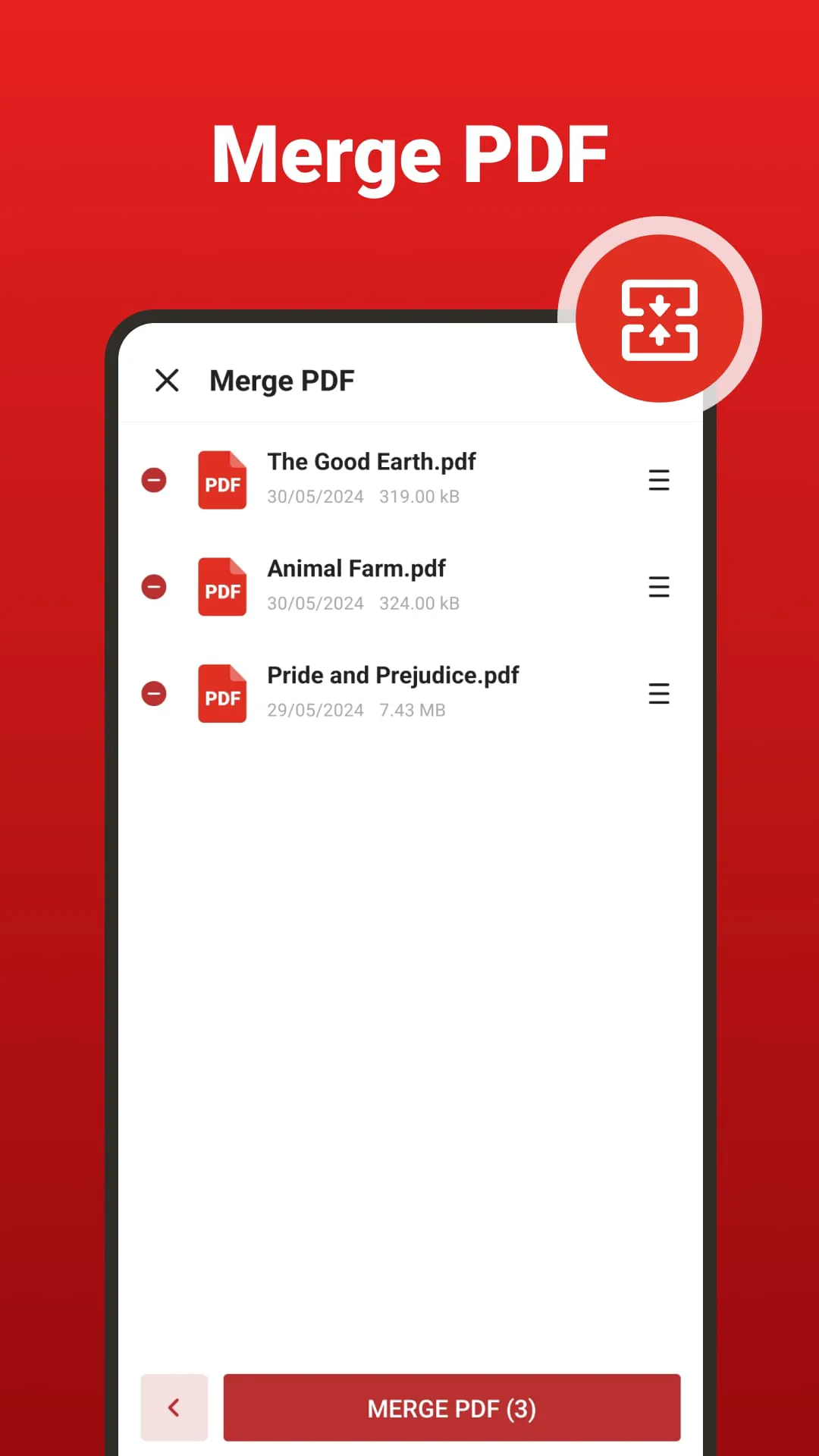Click the date label for Animal Farm.pdf
This screenshot has width=819, height=1456.
(x=315, y=604)
